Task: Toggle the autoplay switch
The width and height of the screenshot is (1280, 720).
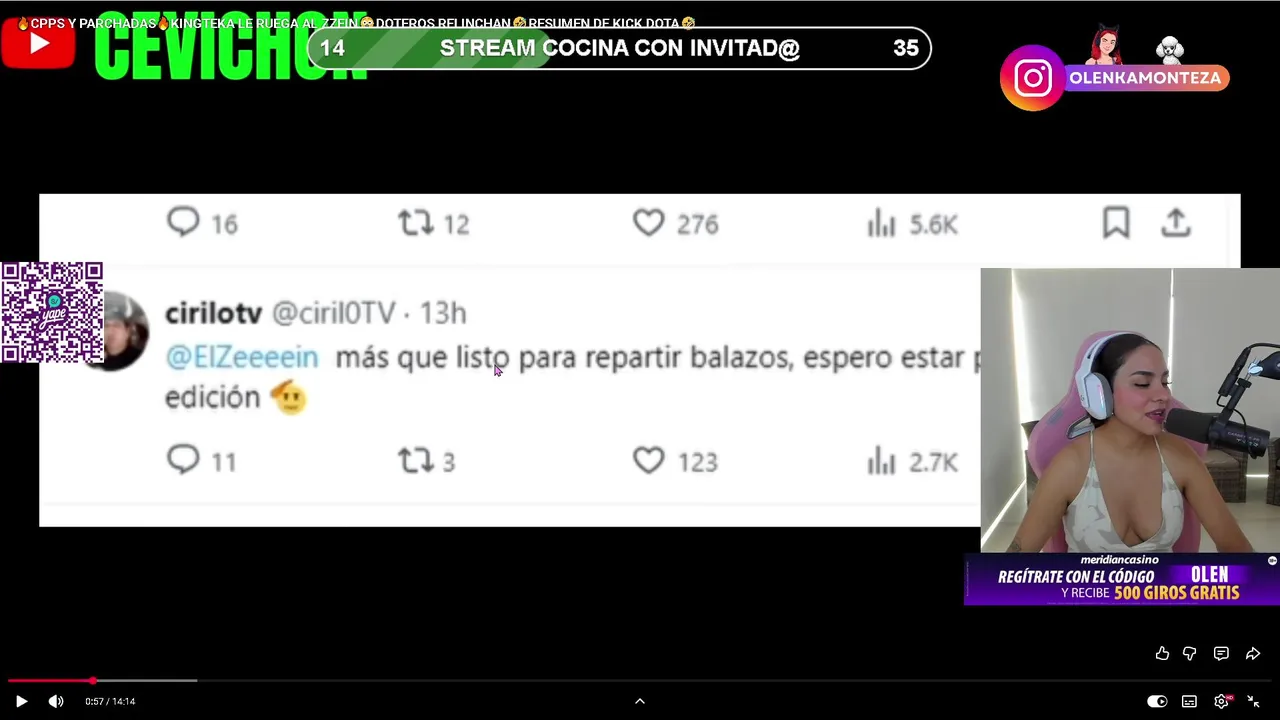Action: [x=1157, y=701]
